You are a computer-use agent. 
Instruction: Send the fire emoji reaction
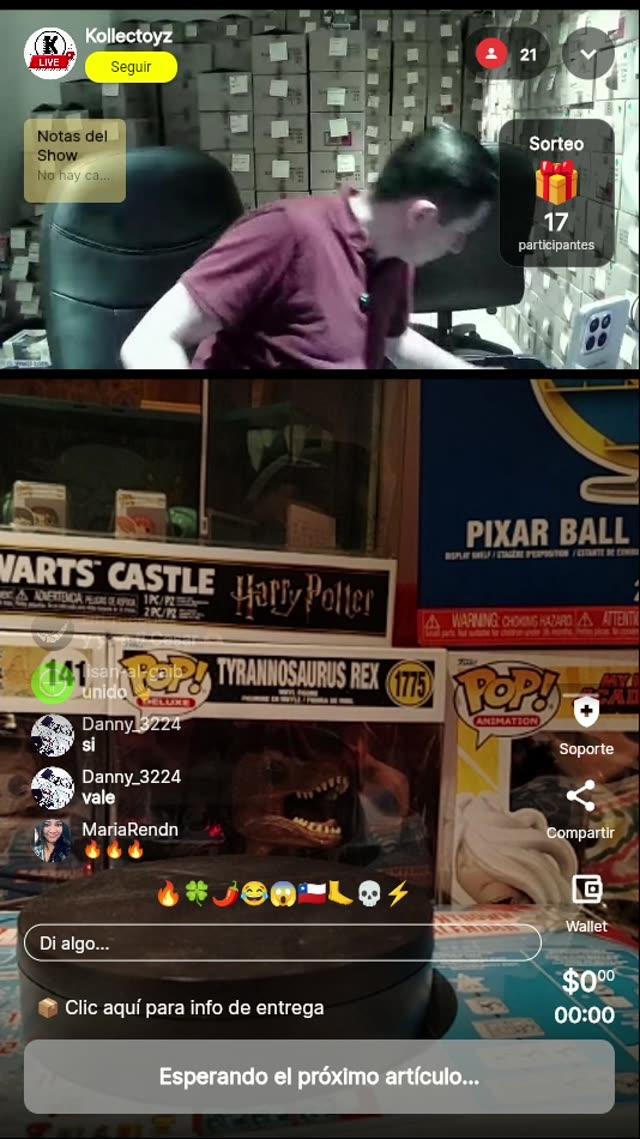(x=168, y=894)
